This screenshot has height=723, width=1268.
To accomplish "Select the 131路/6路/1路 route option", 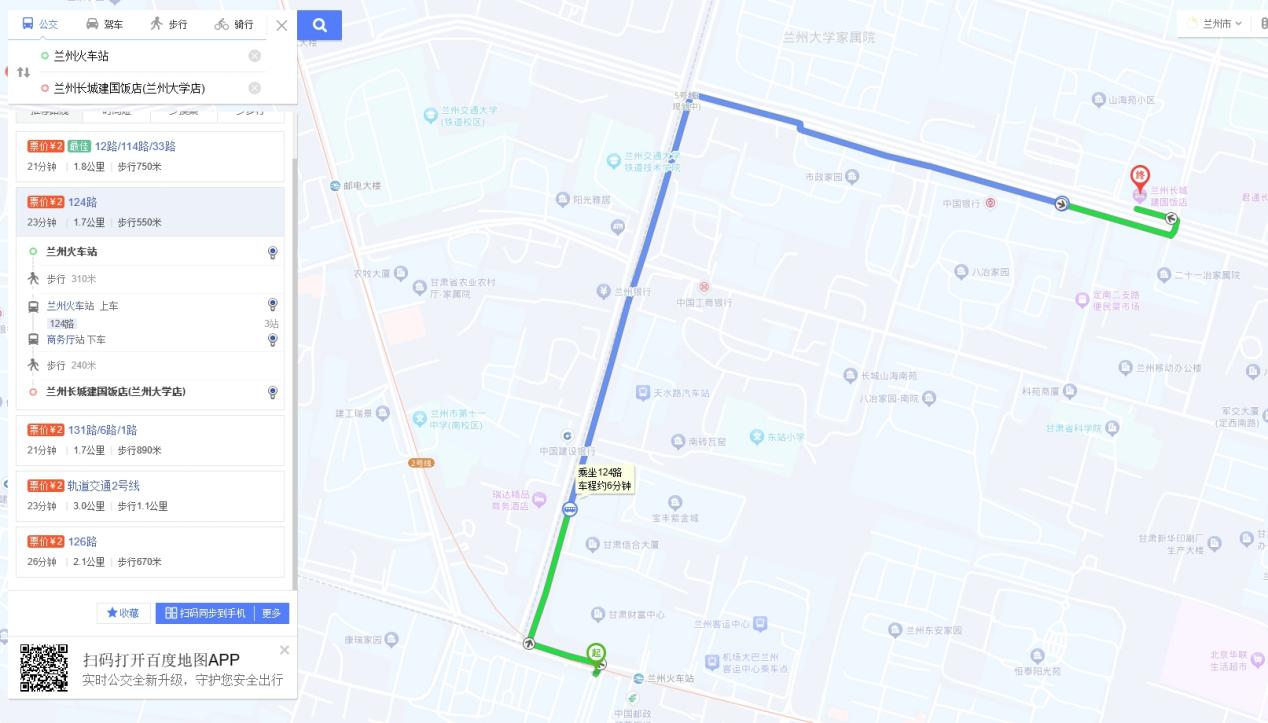I will point(102,430).
